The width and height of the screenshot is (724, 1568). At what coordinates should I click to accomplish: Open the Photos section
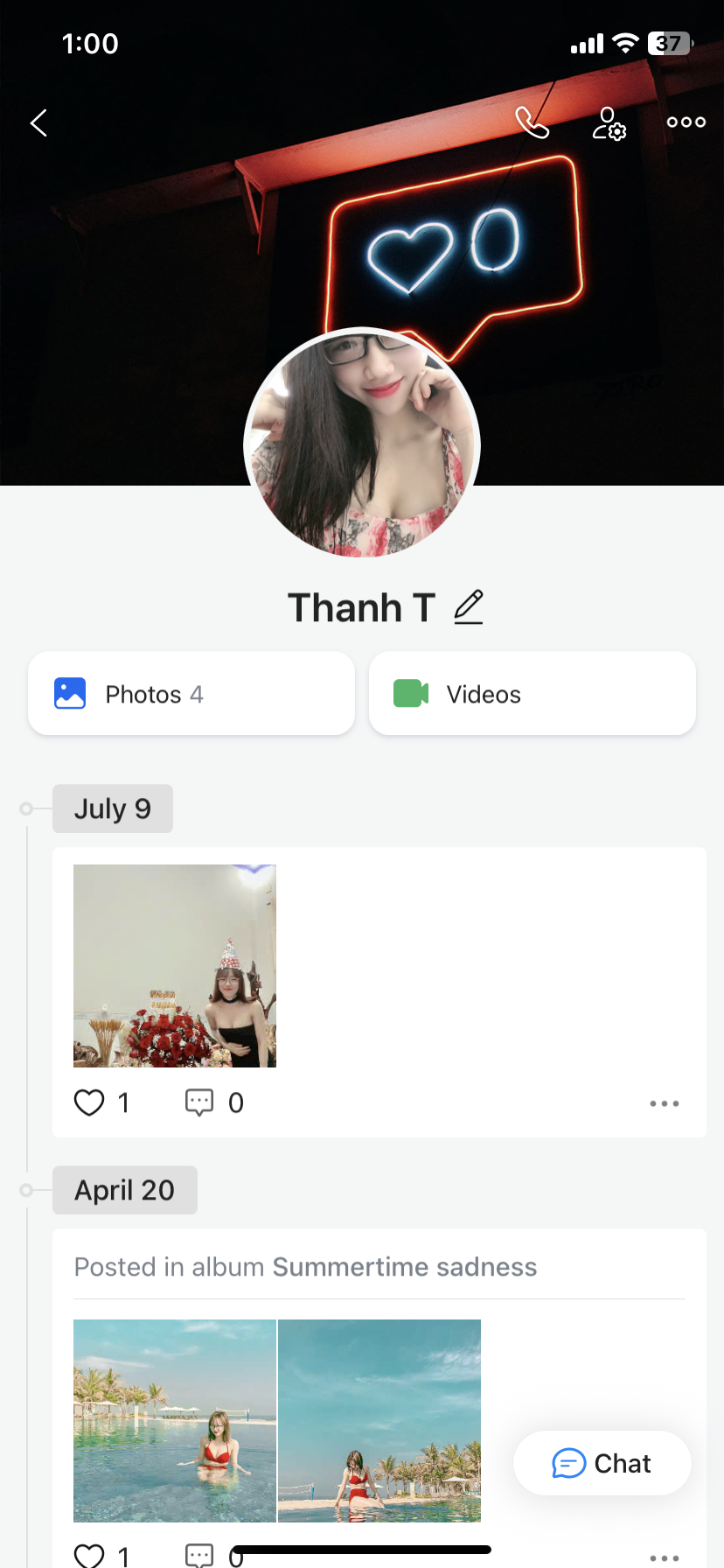coord(191,694)
